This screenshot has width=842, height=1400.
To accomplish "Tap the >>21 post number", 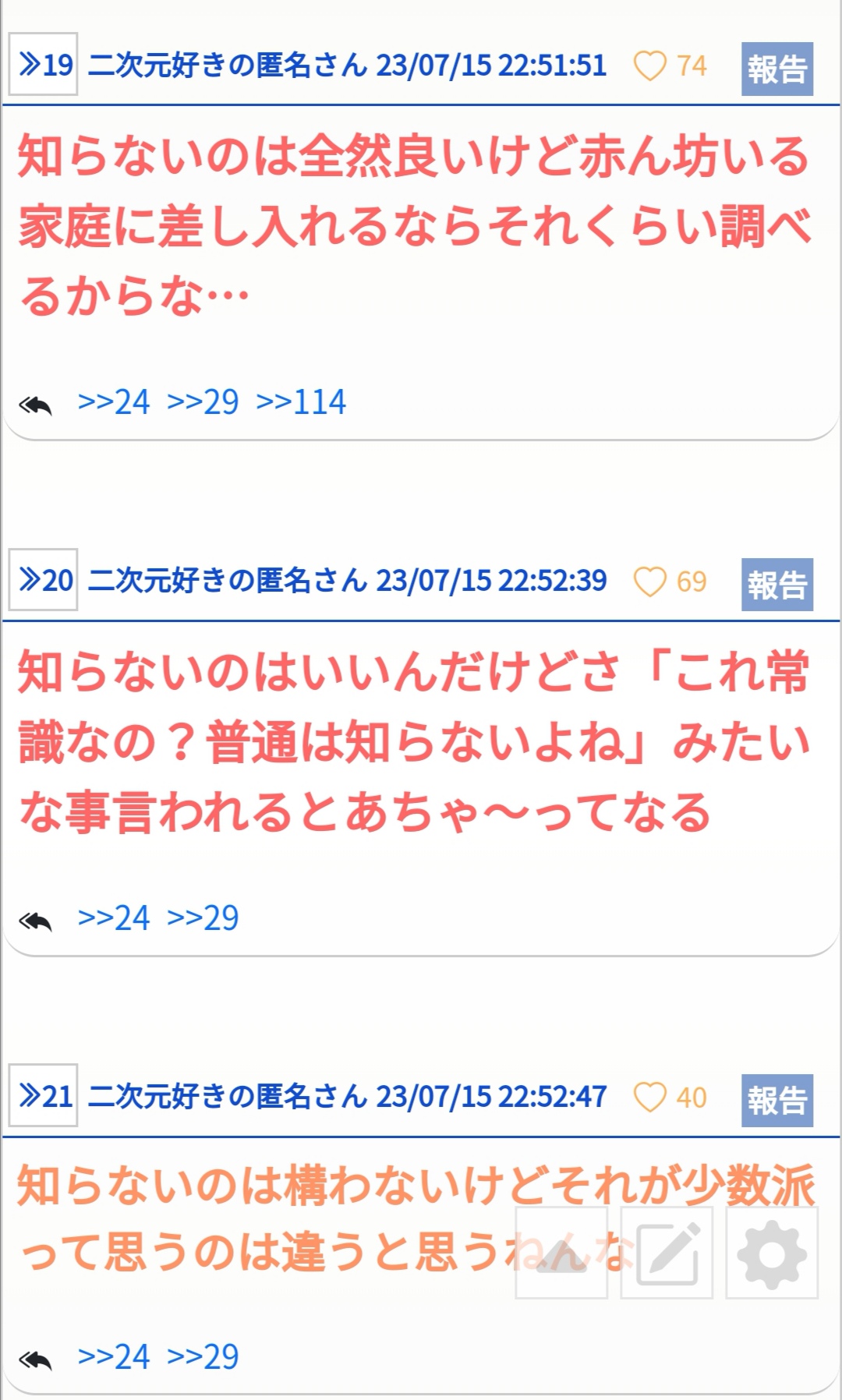I will [43, 1096].
